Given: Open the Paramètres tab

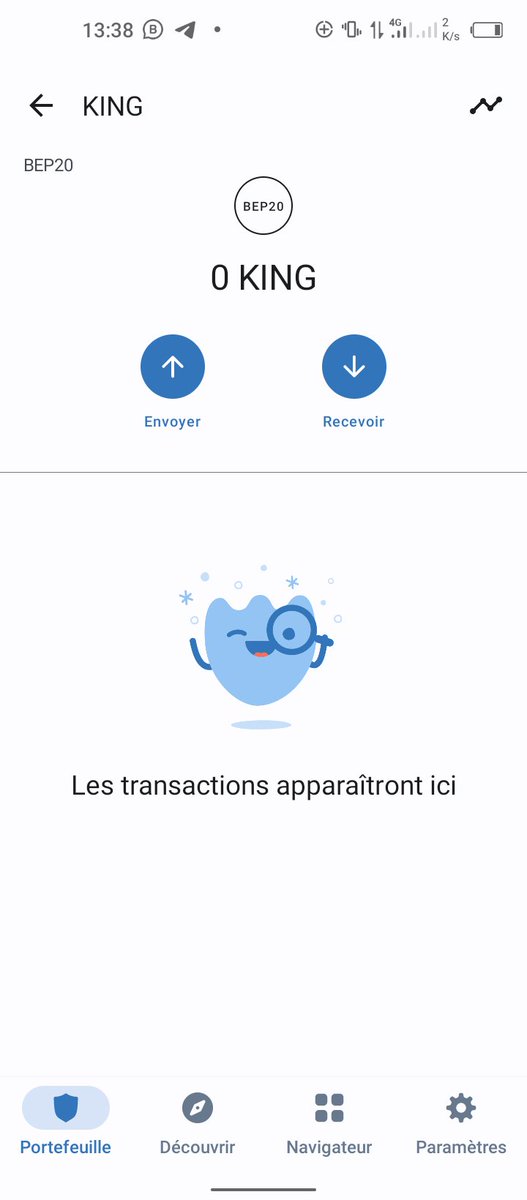Looking at the screenshot, I should pyautogui.click(x=461, y=1122).
